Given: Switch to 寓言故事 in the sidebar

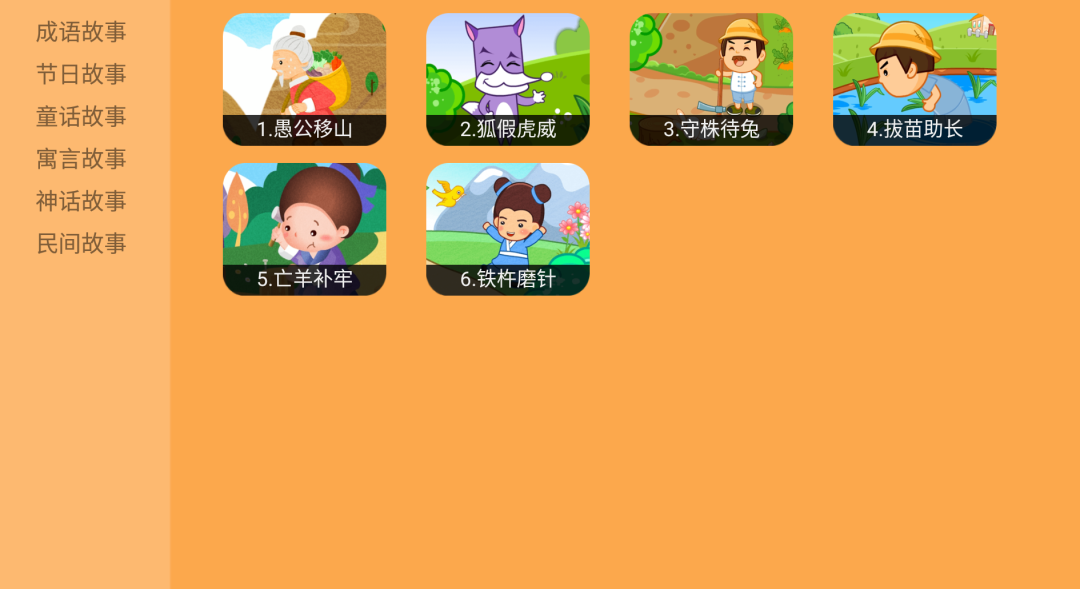Looking at the screenshot, I should click(81, 158).
